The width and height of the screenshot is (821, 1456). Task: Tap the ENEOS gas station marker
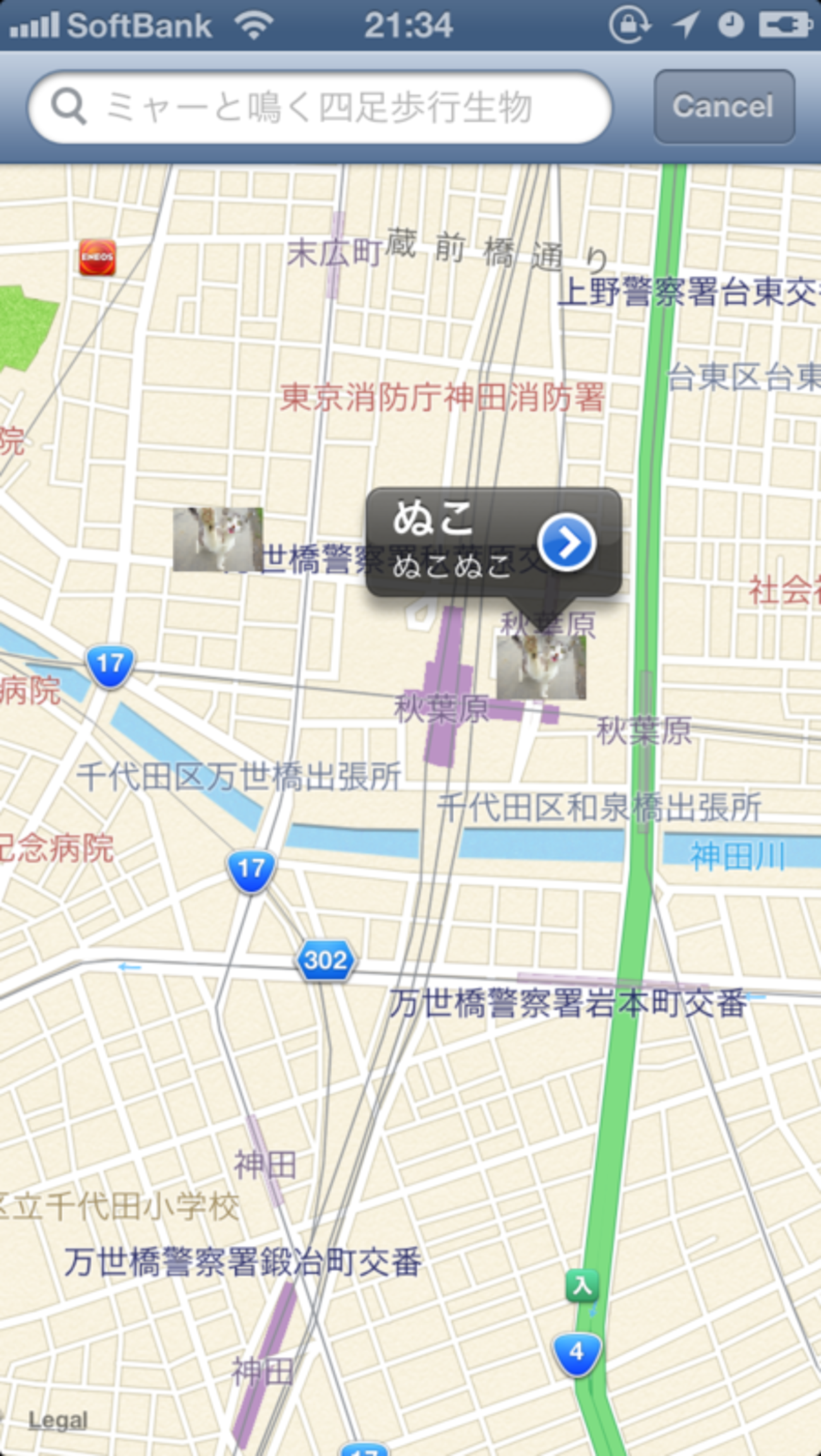click(98, 257)
